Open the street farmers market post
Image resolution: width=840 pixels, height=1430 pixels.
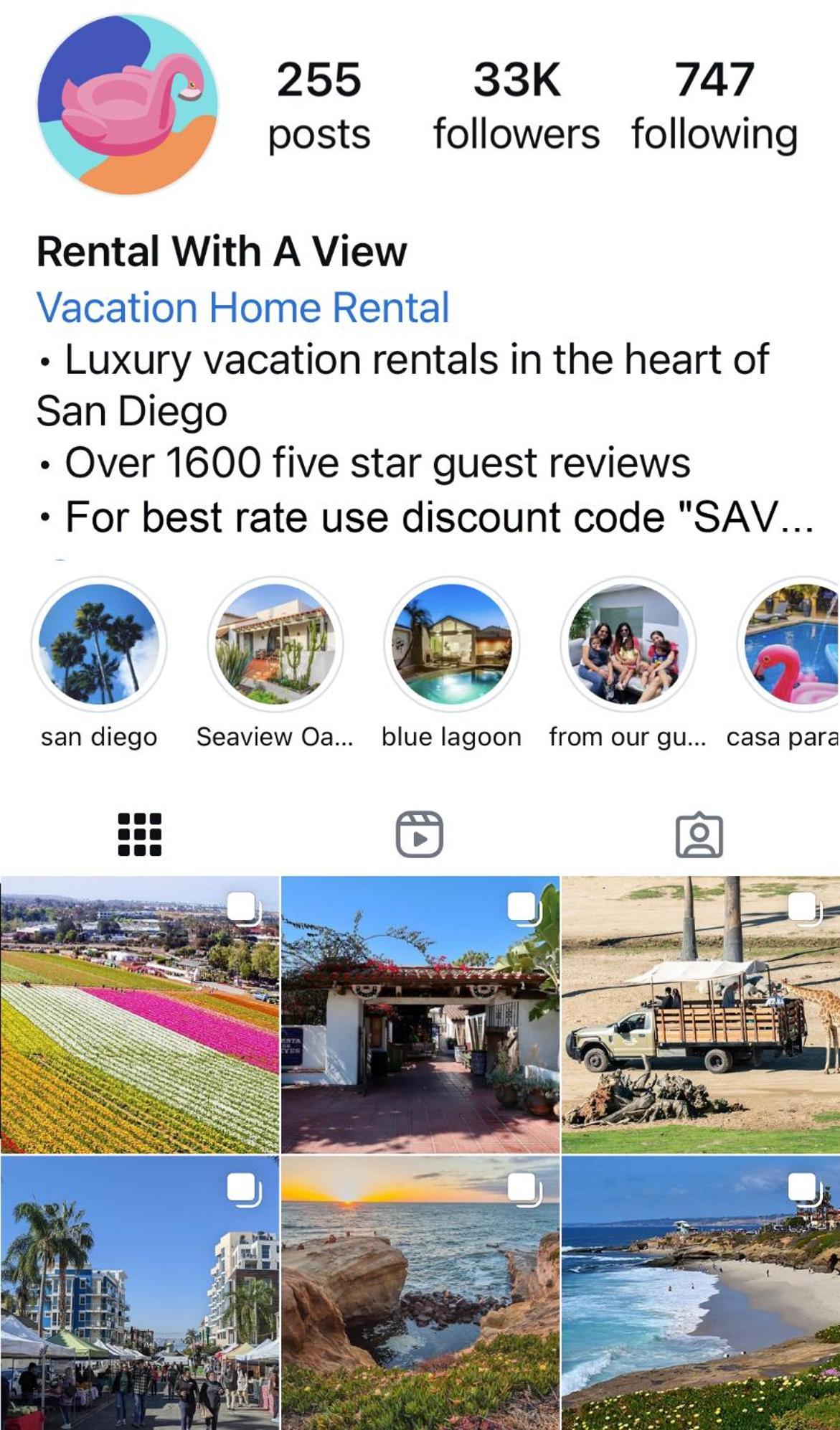(x=139, y=1293)
